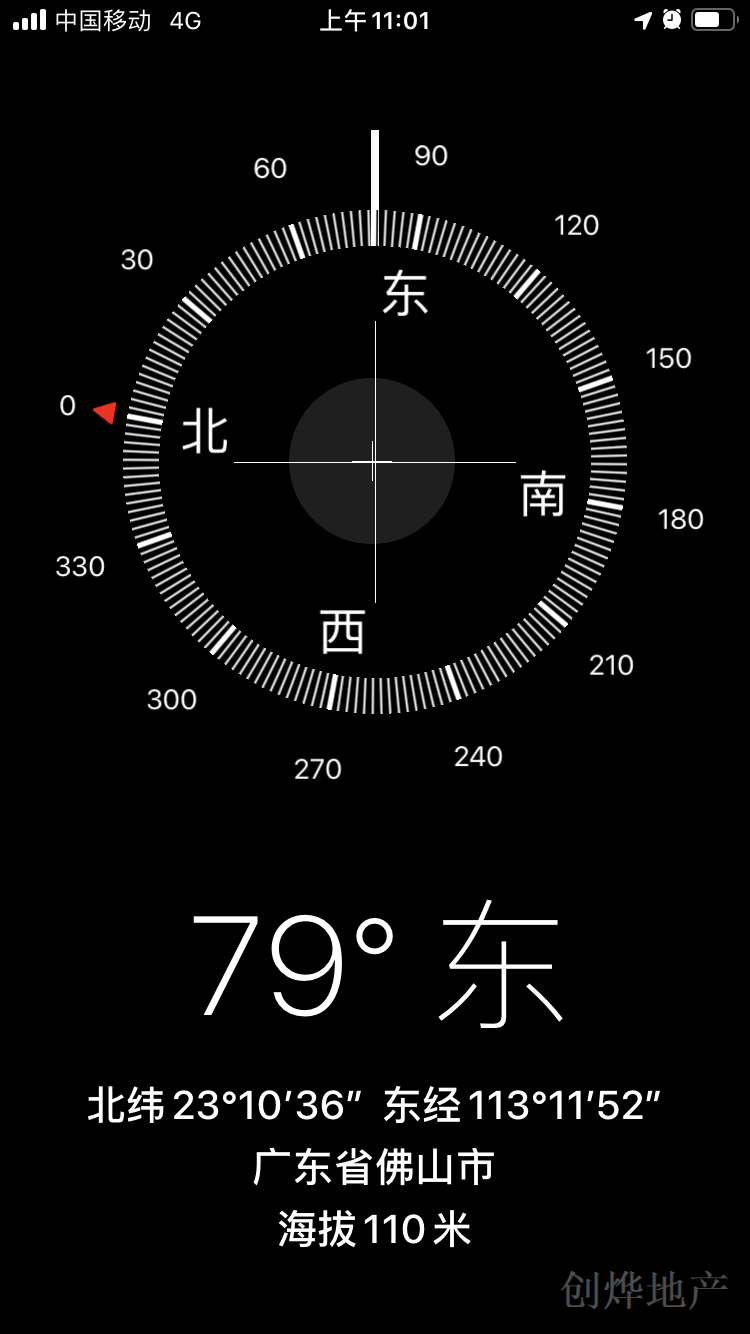Tap the compass dial to lock bearing
The height and width of the screenshot is (1334, 750).
pyautogui.click(x=373, y=461)
